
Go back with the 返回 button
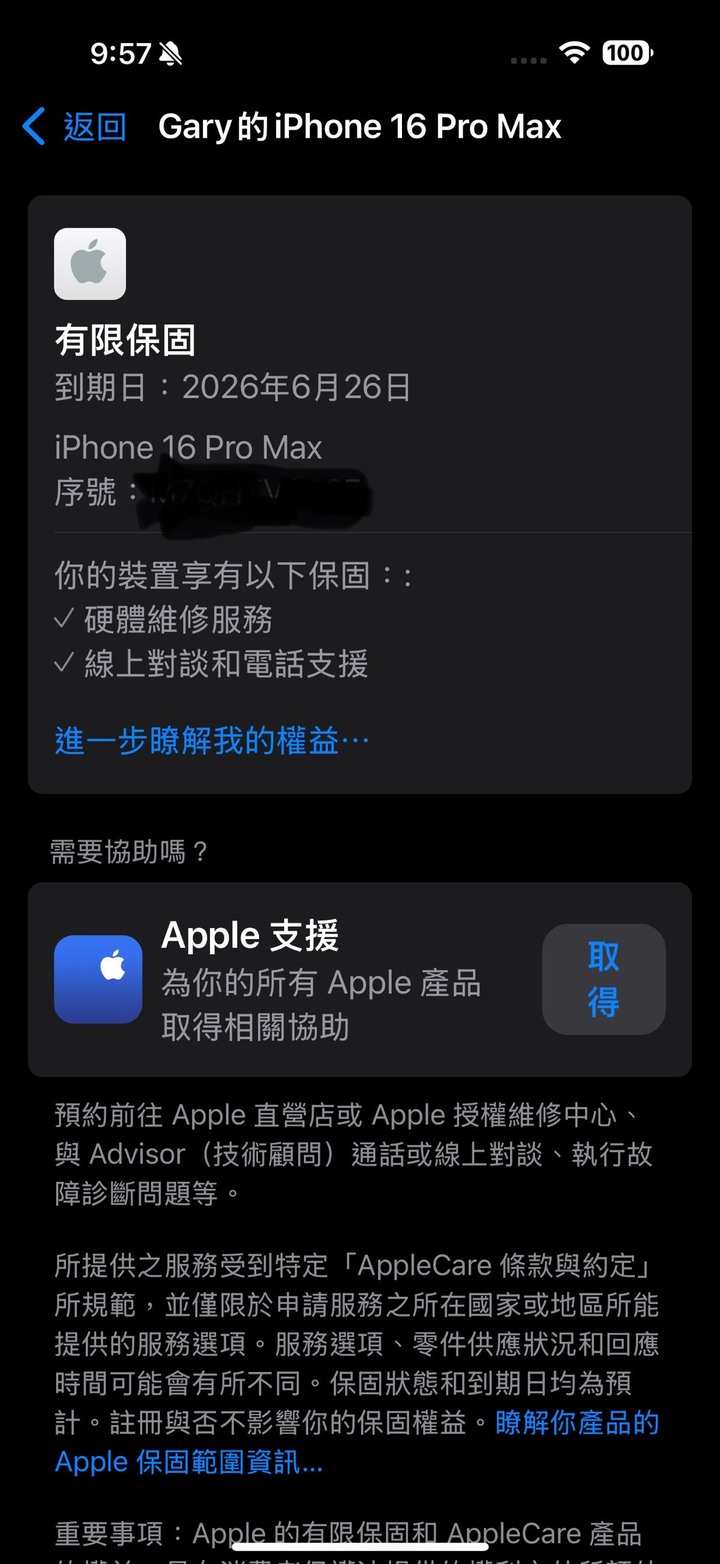tap(74, 127)
